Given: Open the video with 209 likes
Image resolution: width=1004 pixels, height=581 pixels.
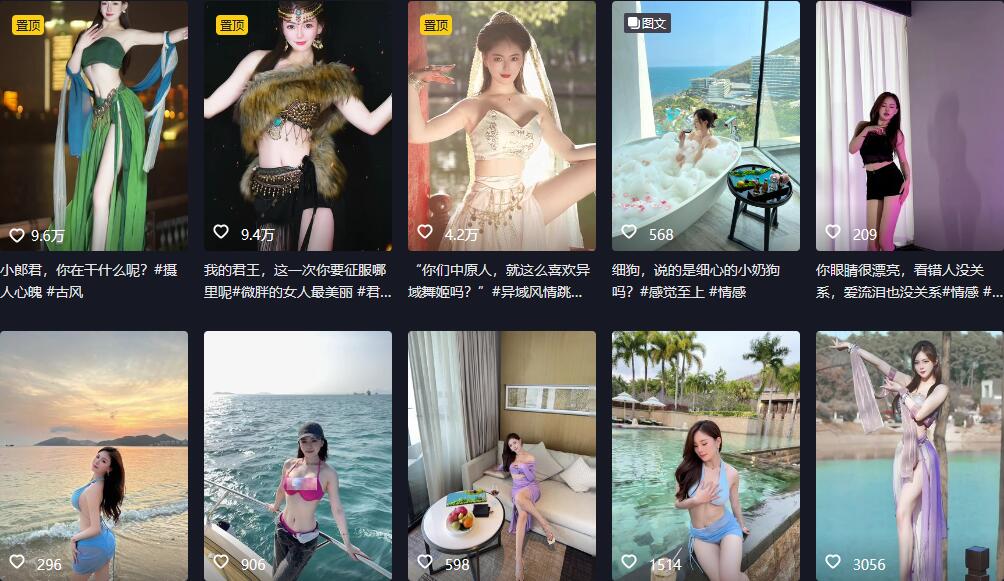Looking at the screenshot, I should [909, 125].
